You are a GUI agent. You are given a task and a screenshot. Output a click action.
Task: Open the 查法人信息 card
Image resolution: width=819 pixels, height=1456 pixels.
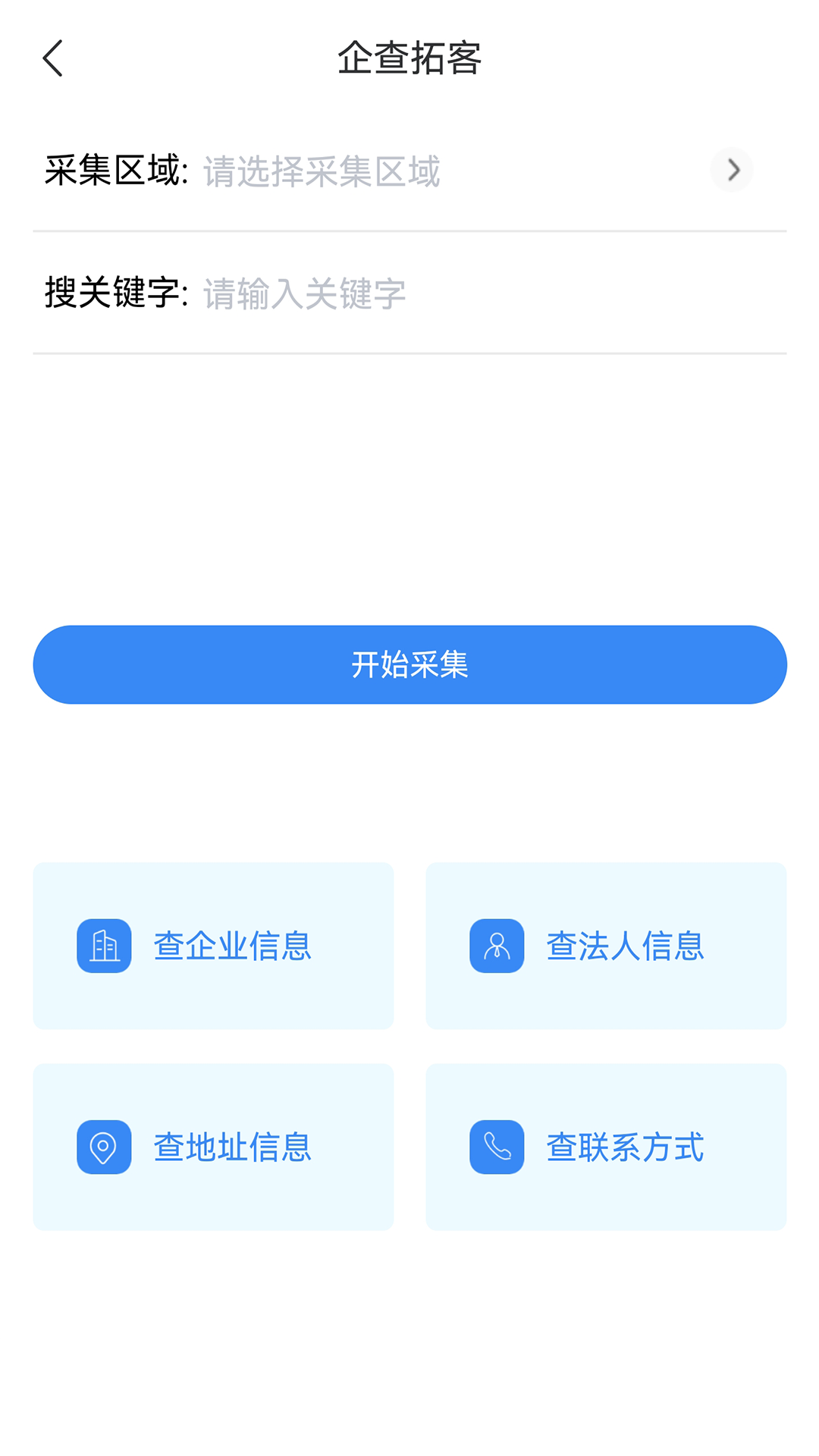(606, 945)
